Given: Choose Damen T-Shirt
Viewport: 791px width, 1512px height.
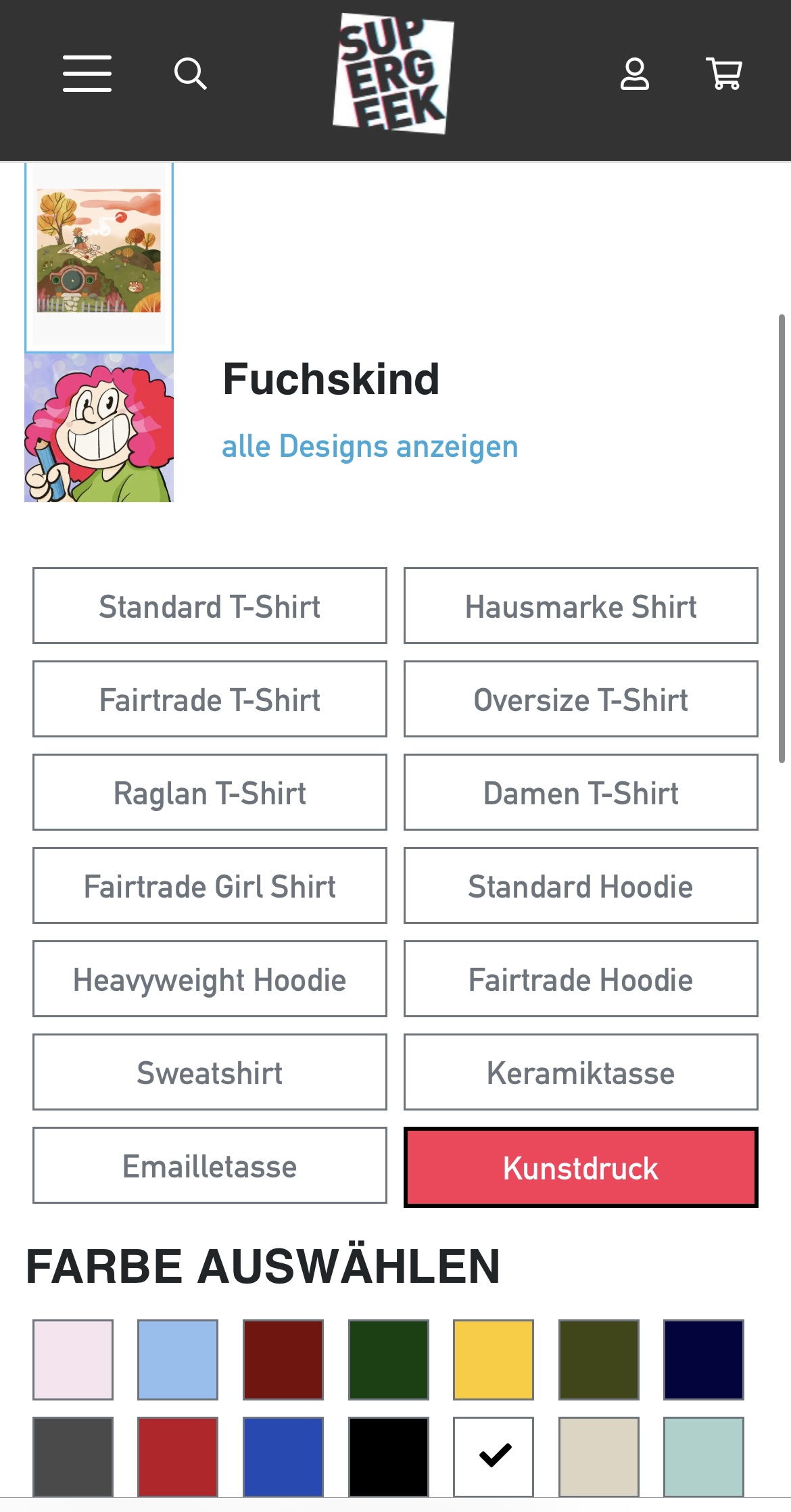Looking at the screenshot, I should 581,793.
